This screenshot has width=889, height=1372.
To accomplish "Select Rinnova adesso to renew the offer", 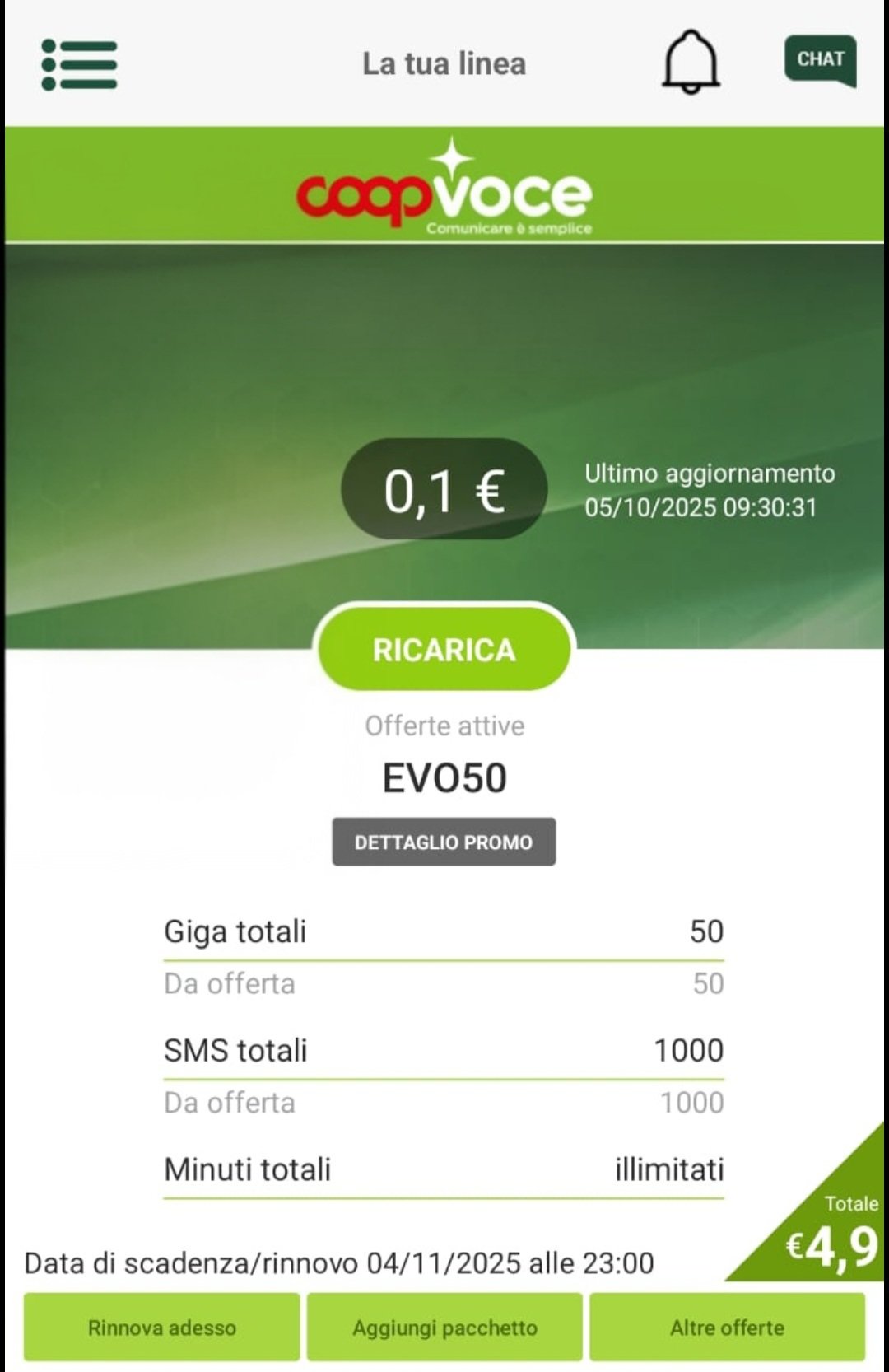I will click(161, 1327).
